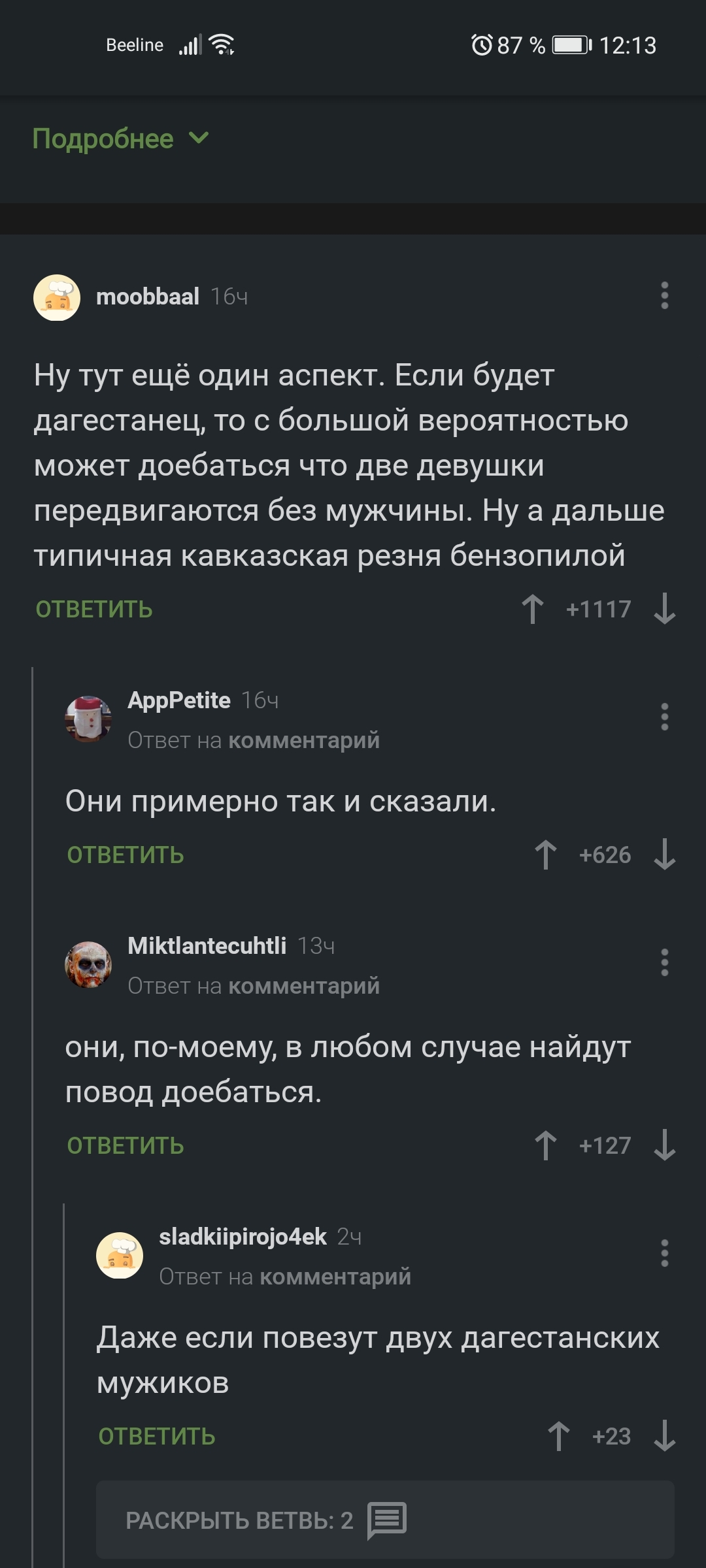The width and height of the screenshot is (706, 1568).
Task: Downvote sladkiipirojo4ek's comment
Action: click(664, 1436)
